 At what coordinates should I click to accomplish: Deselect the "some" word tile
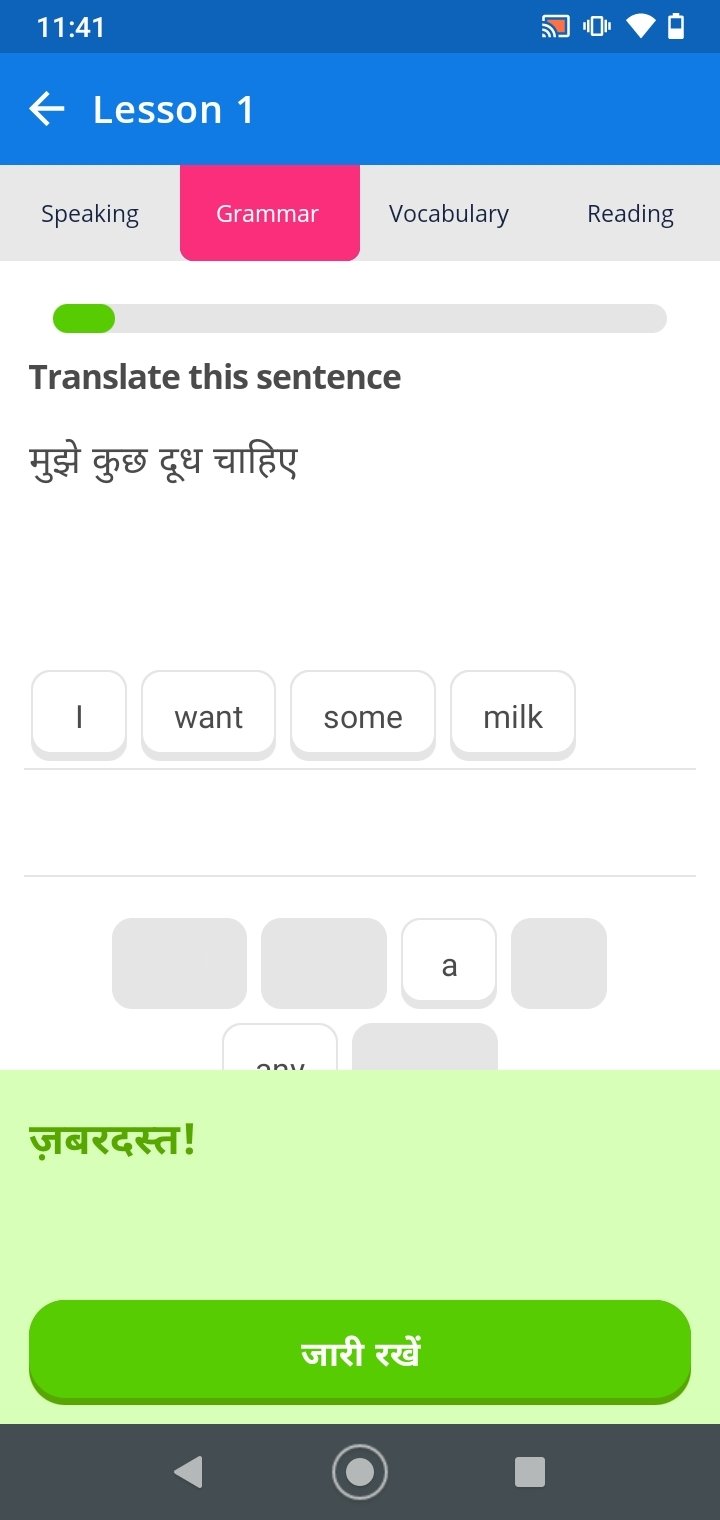point(363,716)
